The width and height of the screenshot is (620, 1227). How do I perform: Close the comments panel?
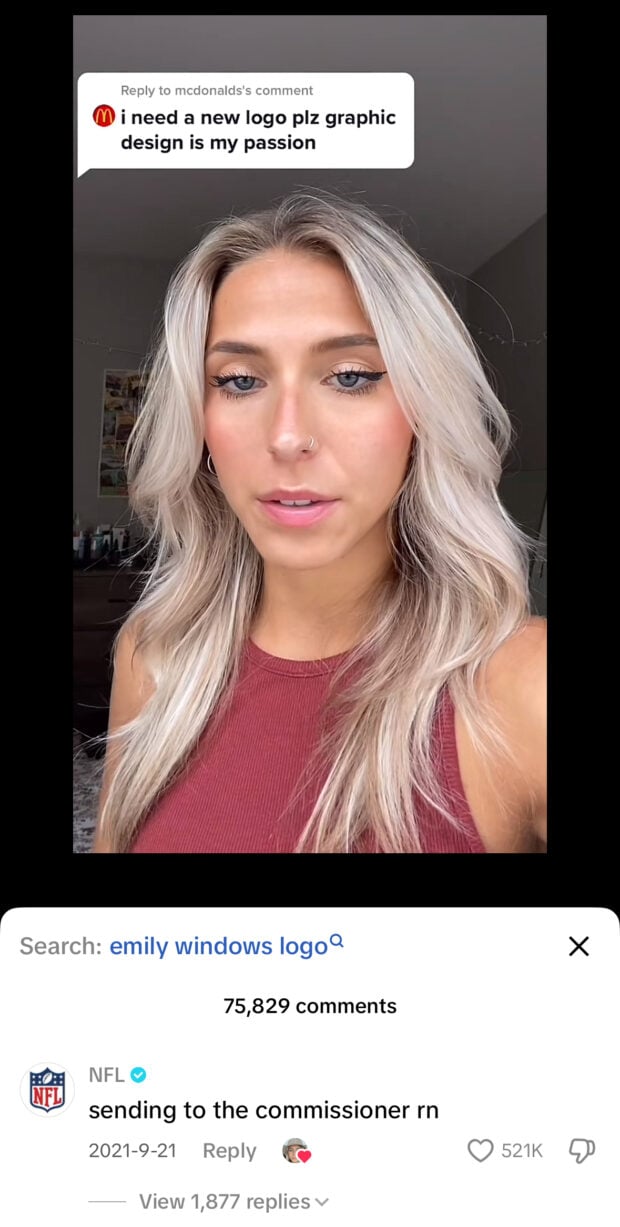pos(578,946)
